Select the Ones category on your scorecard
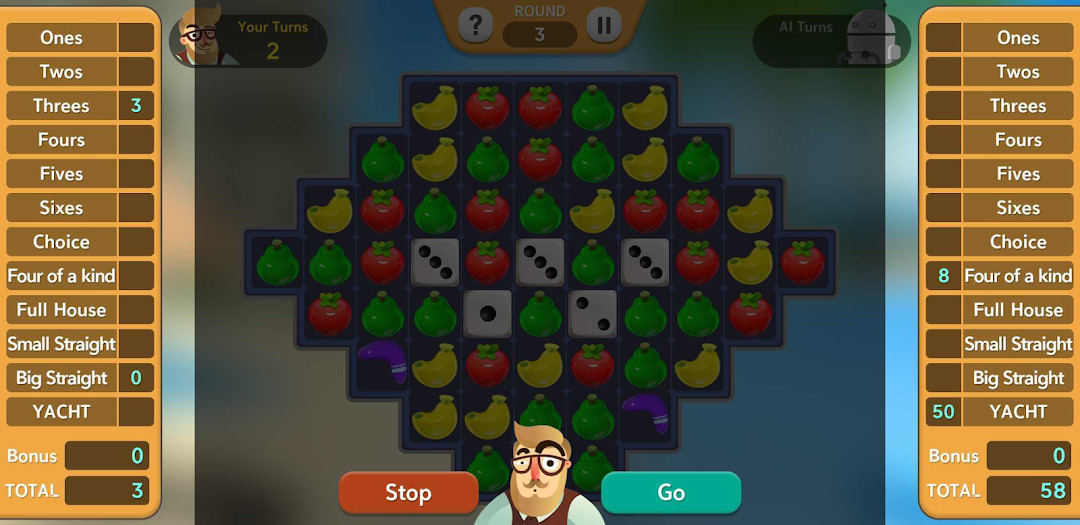The image size is (1080, 525). (x=62, y=38)
